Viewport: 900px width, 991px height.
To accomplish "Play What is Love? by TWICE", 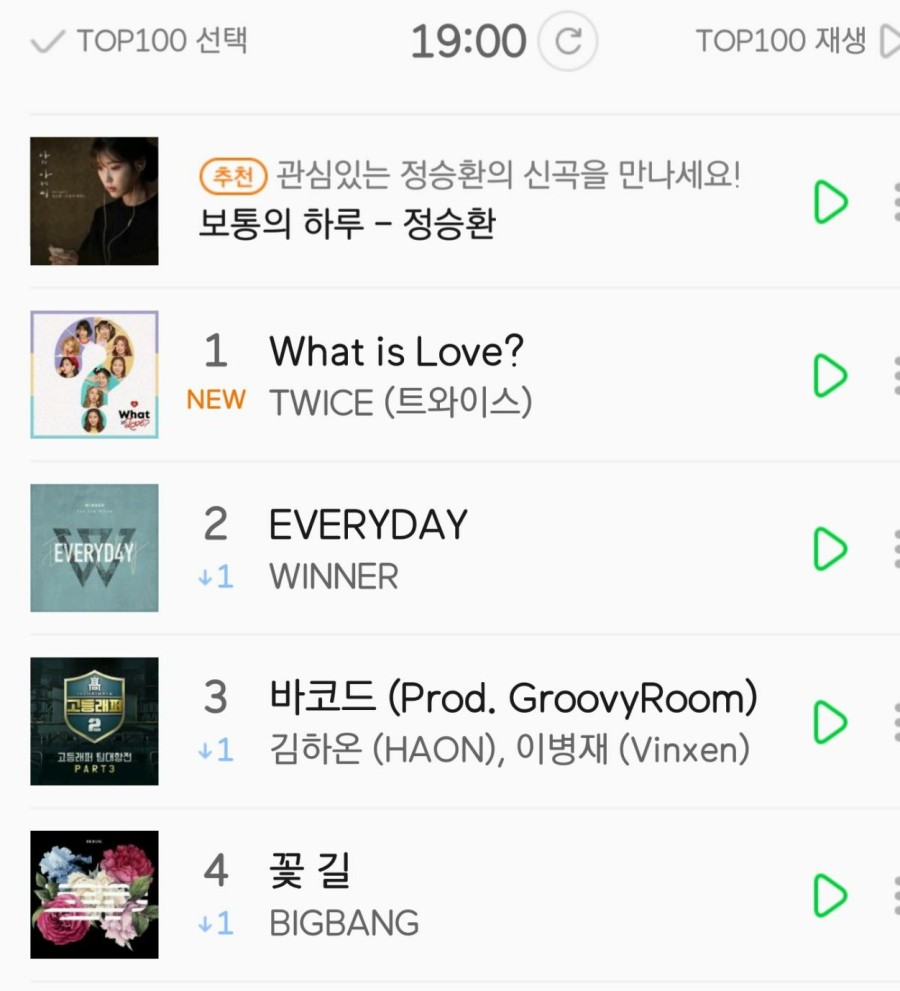I will pyautogui.click(x=830, y=375).
